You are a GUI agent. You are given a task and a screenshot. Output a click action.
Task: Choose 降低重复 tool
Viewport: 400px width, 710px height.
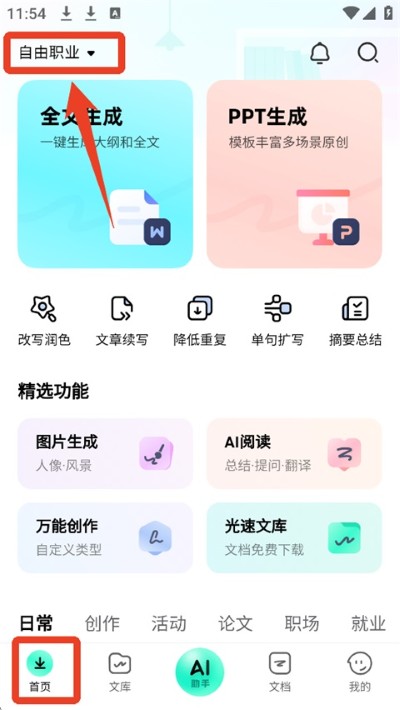pyautogui.click(x=200, y=321)
